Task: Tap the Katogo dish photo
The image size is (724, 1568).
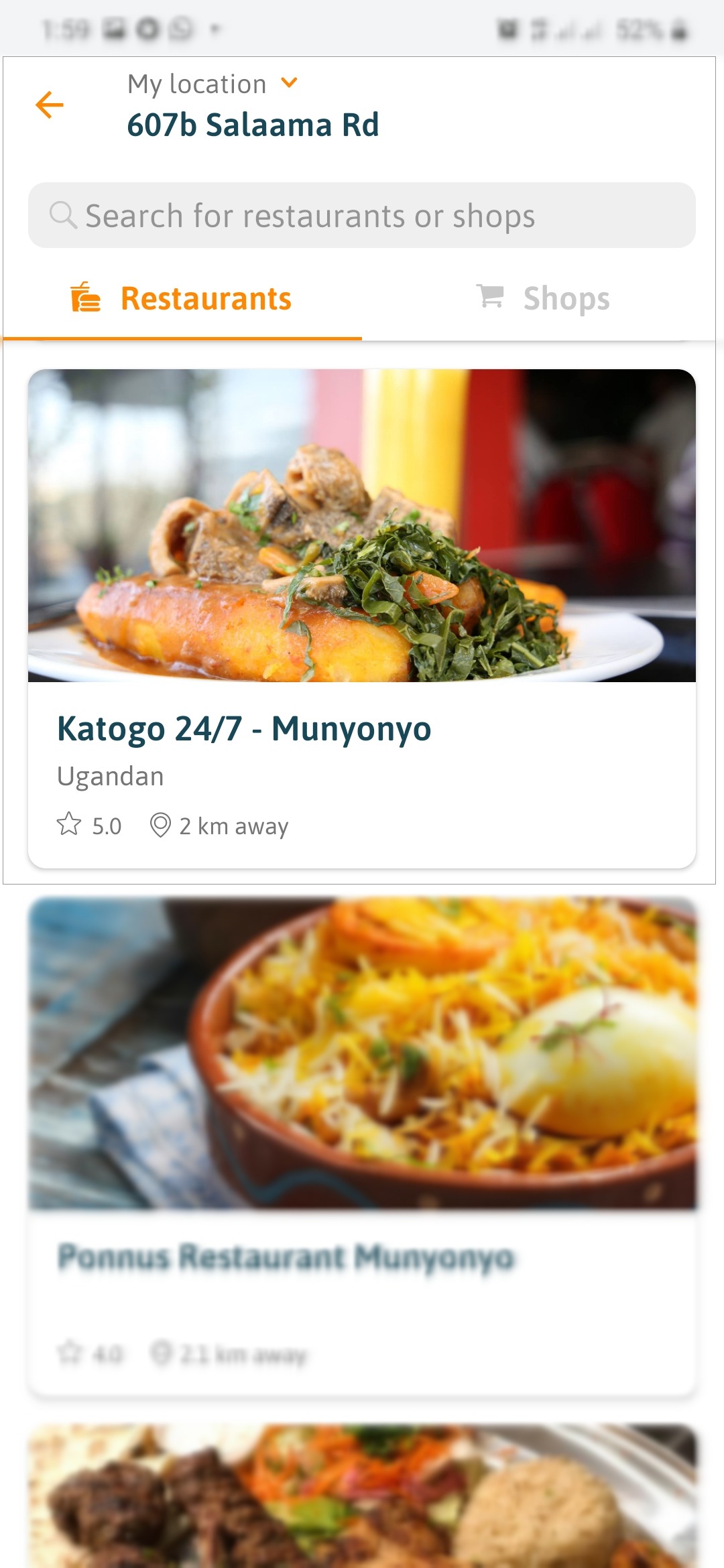Action: coord(362,529)
